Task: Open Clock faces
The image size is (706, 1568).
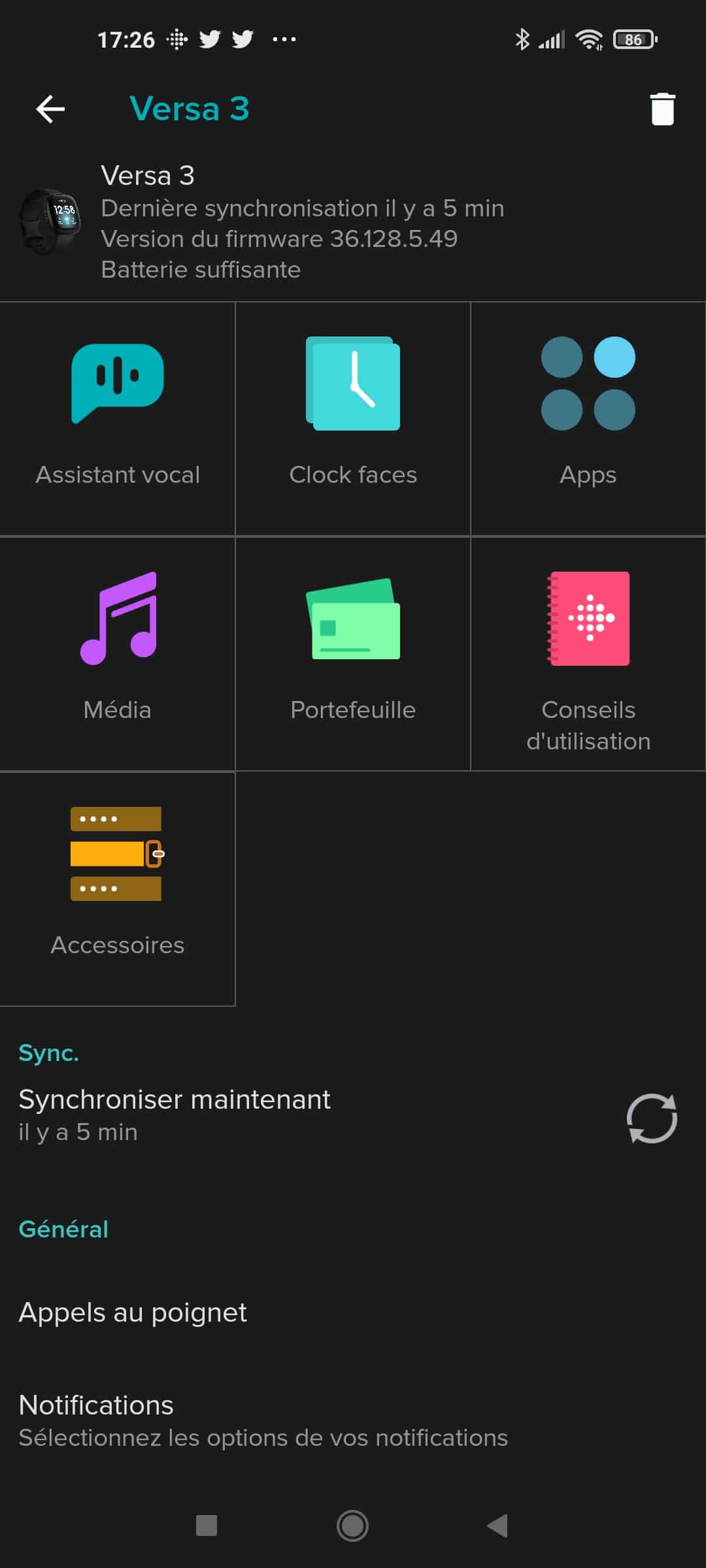Action: click(x=353, y=419)
